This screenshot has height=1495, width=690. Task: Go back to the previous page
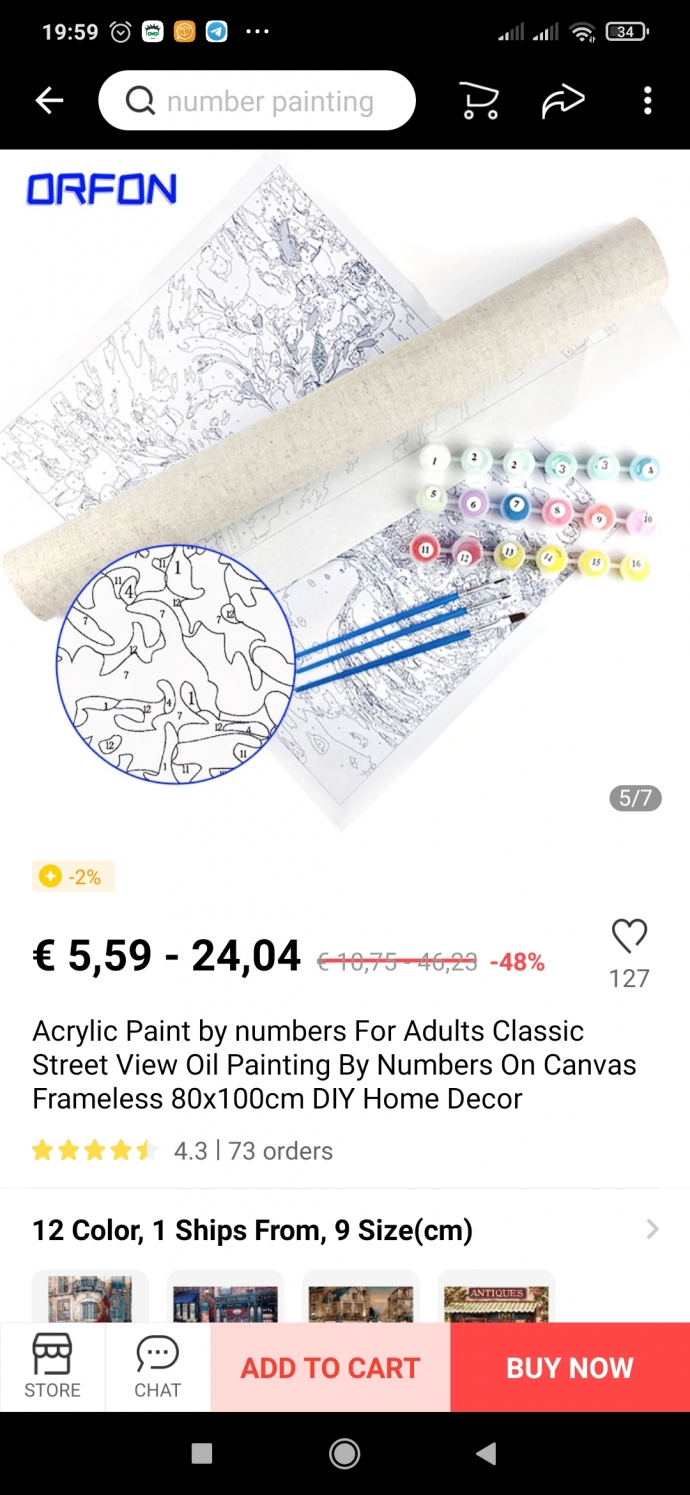click(49, 100)
